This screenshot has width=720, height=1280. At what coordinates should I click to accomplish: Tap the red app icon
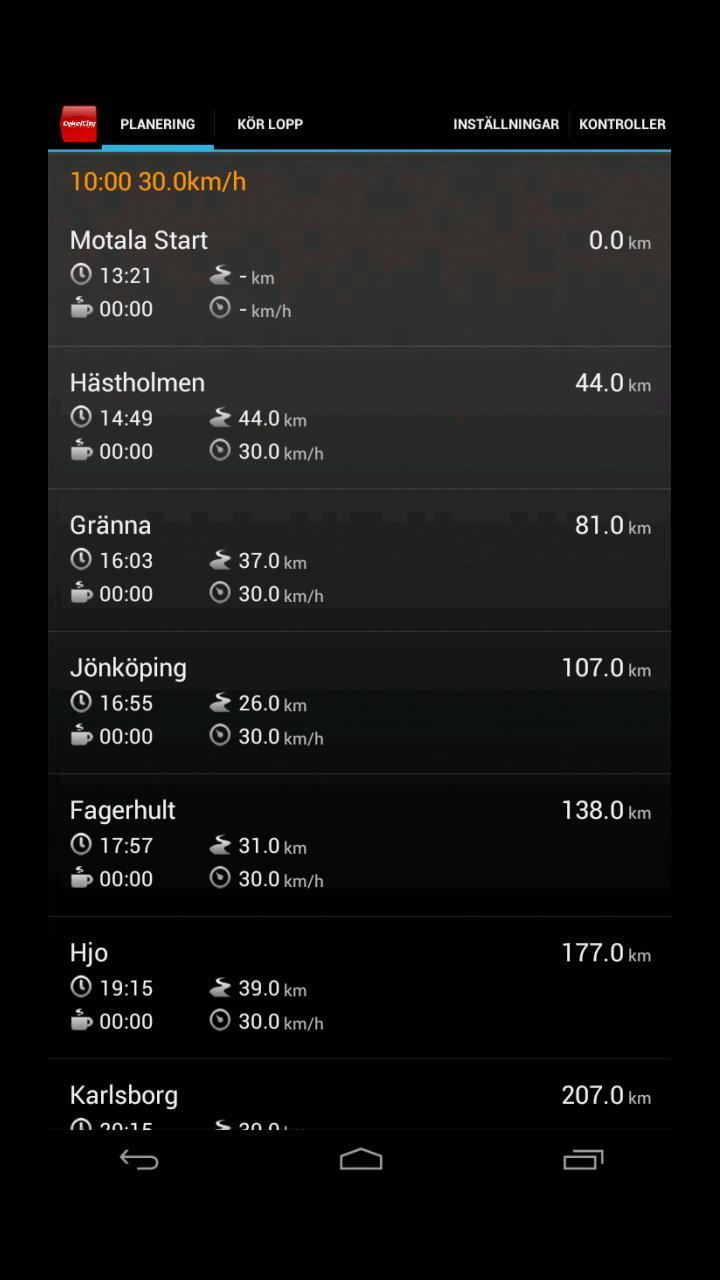[79, 124]
